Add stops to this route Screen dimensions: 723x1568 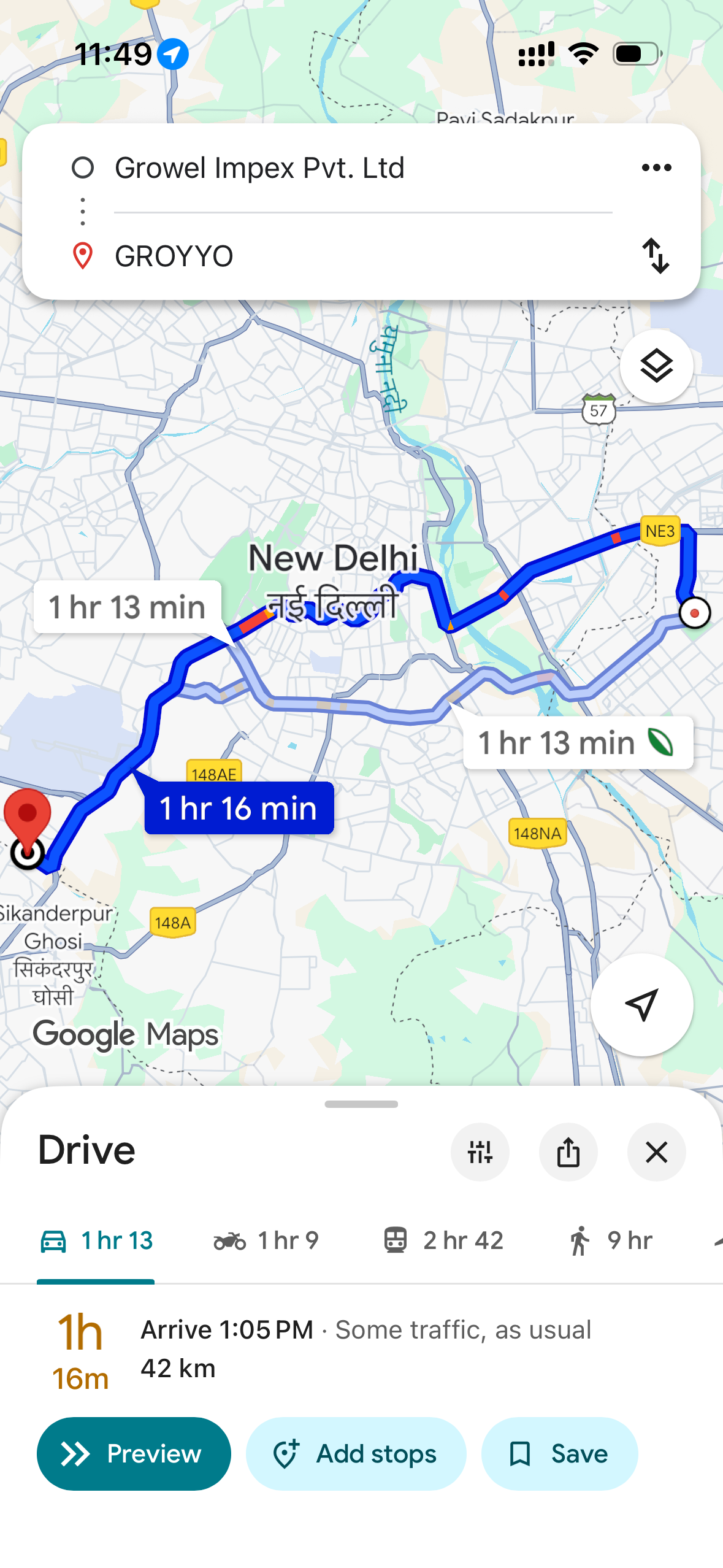356,1453
